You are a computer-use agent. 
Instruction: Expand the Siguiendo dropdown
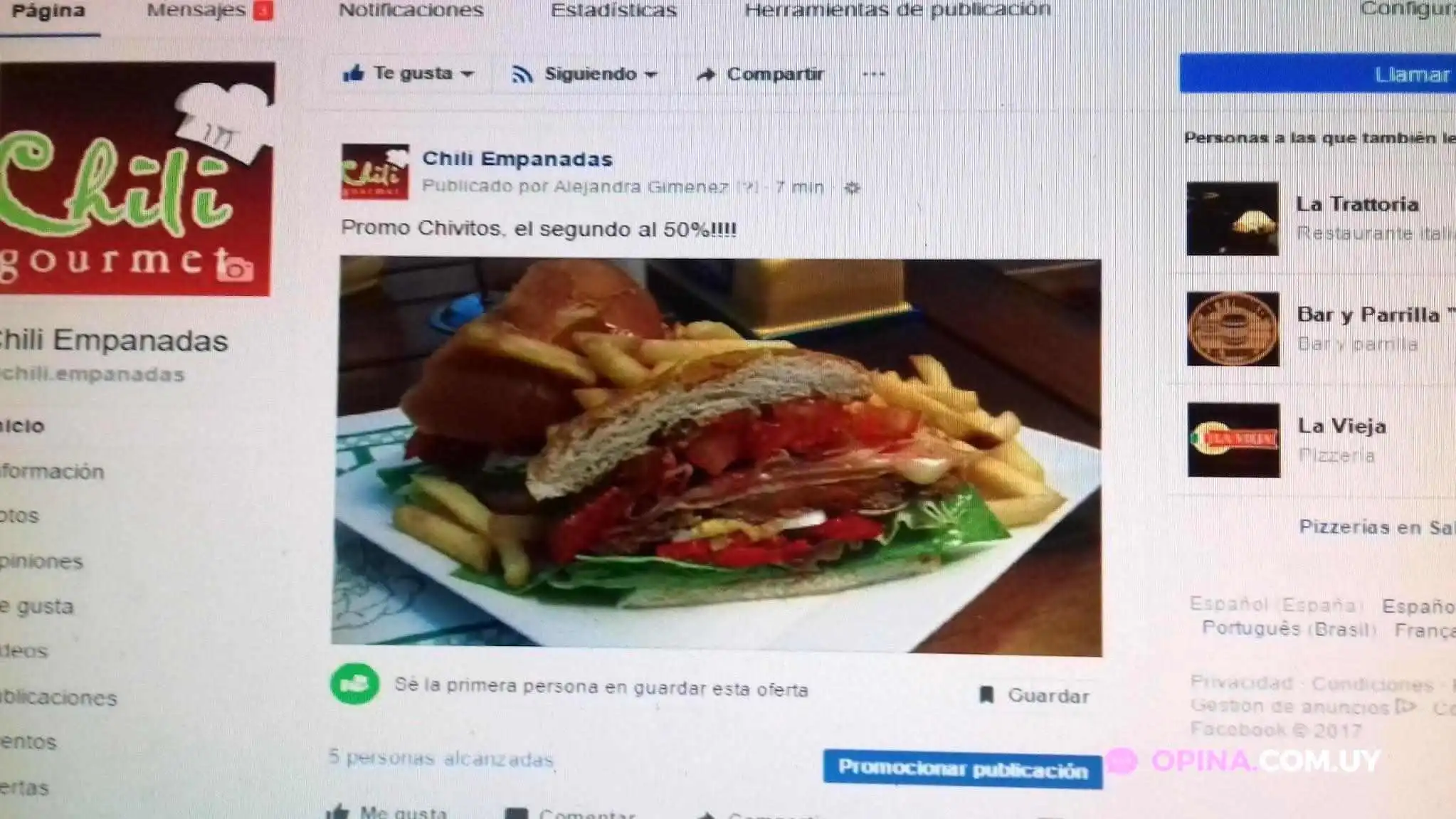pos(584,74)
